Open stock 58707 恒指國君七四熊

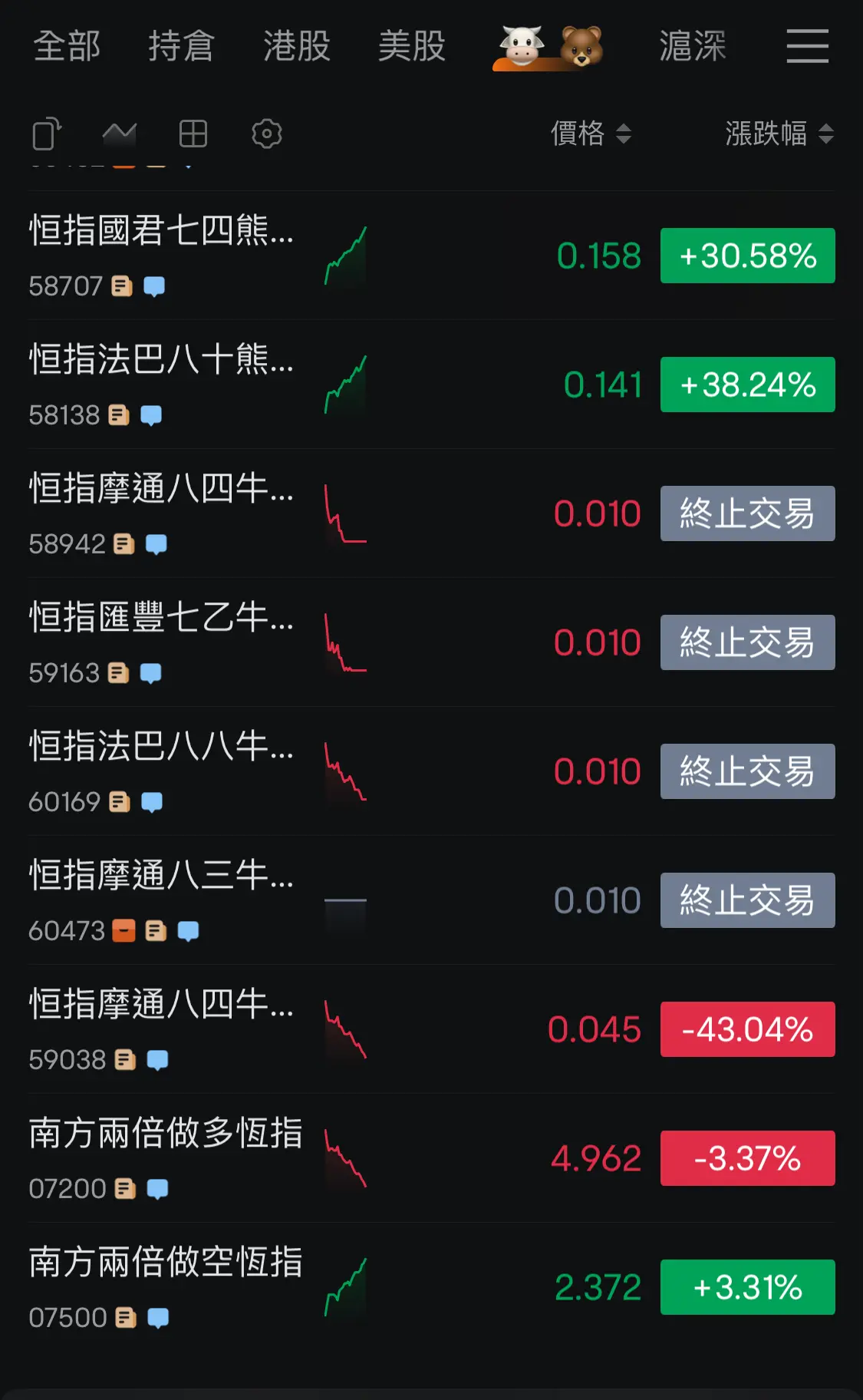pyautogui.click(x=431, y=256)
